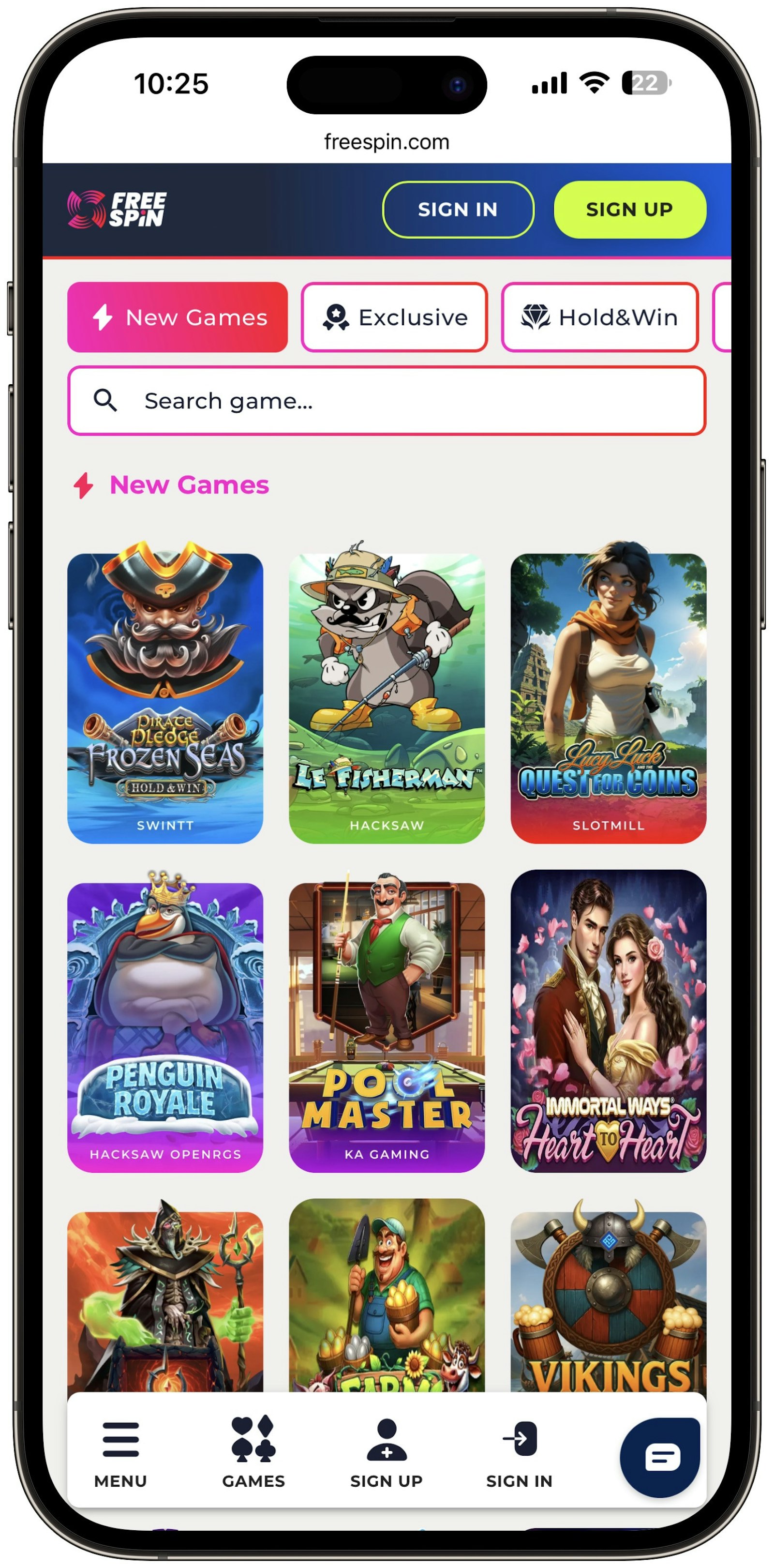
Task: Toggle the New Games category filter
Action: click(x=178, y=317)
